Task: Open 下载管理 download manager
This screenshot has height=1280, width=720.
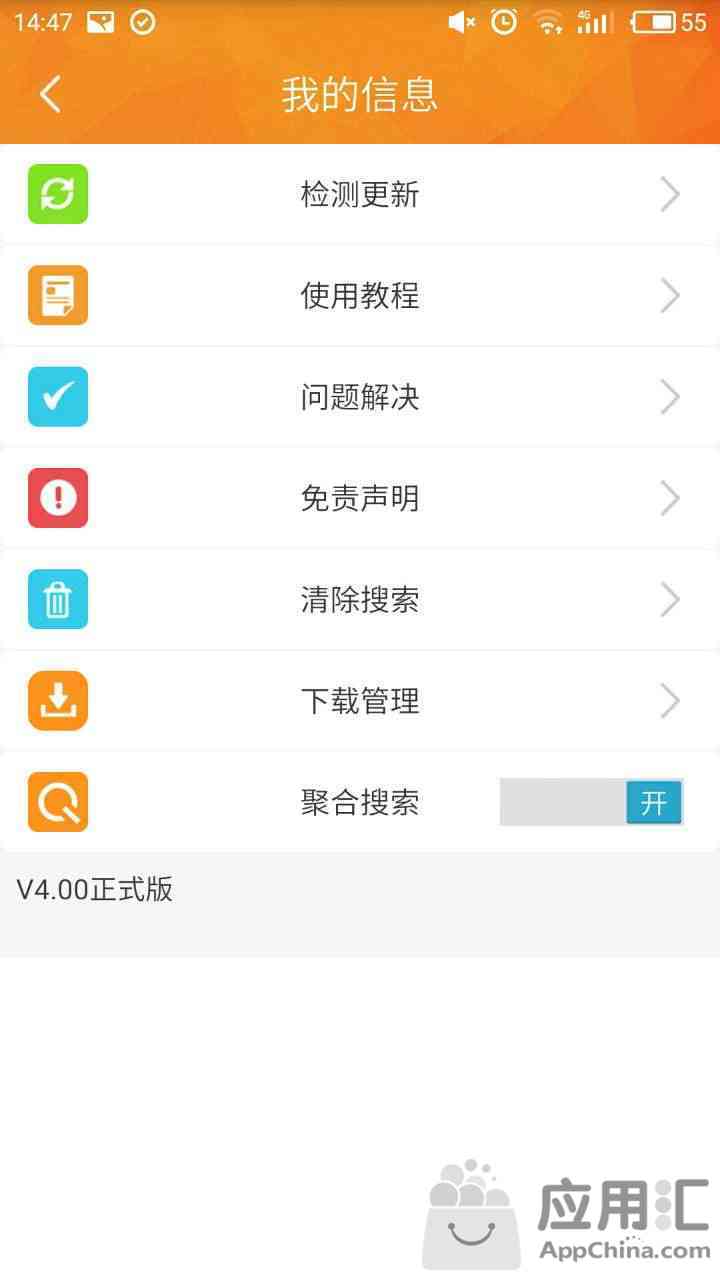Action: pyautogui.click(x=360, y=701)
